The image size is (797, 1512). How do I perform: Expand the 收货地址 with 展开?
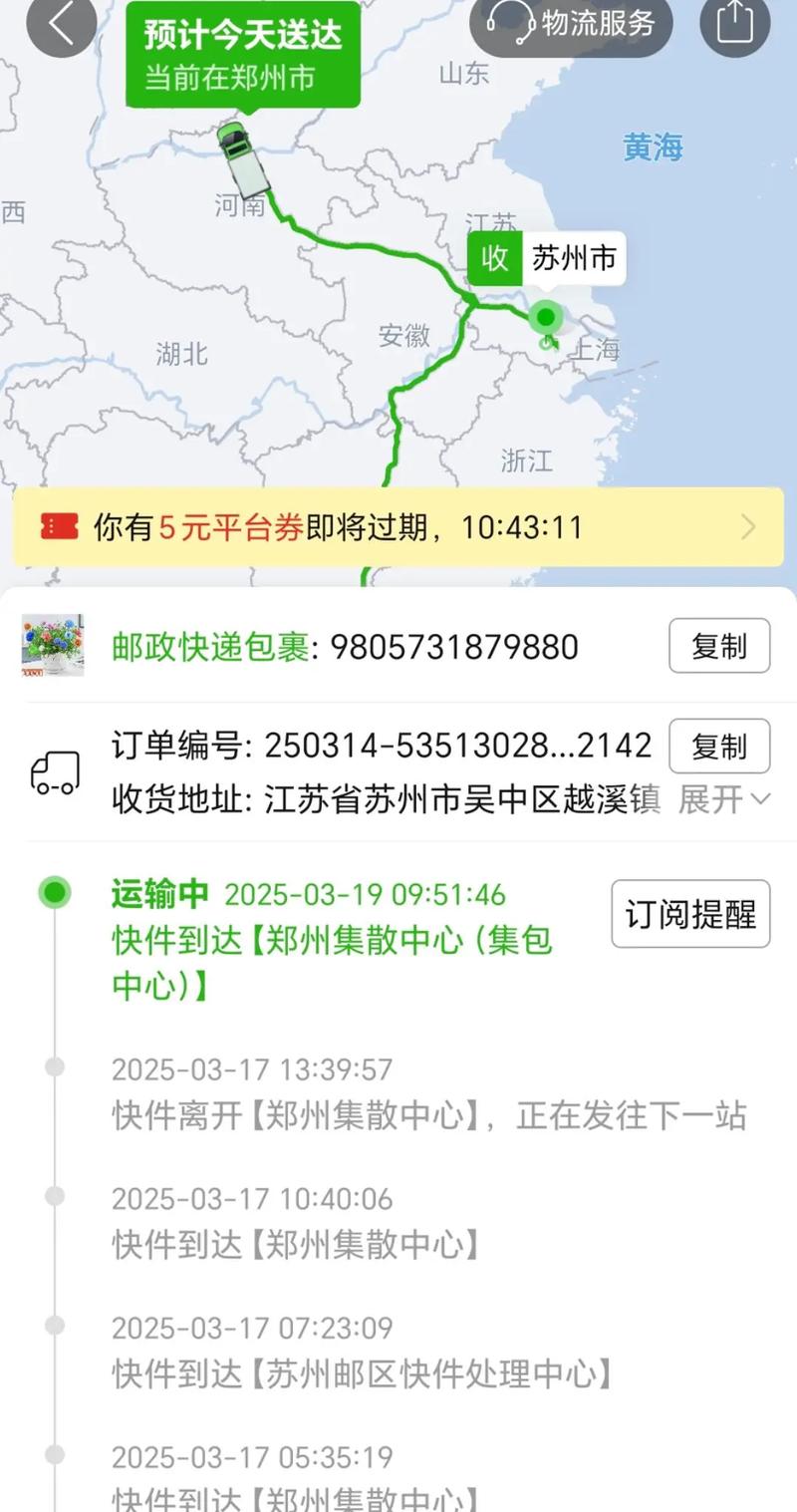coord(722,798)
